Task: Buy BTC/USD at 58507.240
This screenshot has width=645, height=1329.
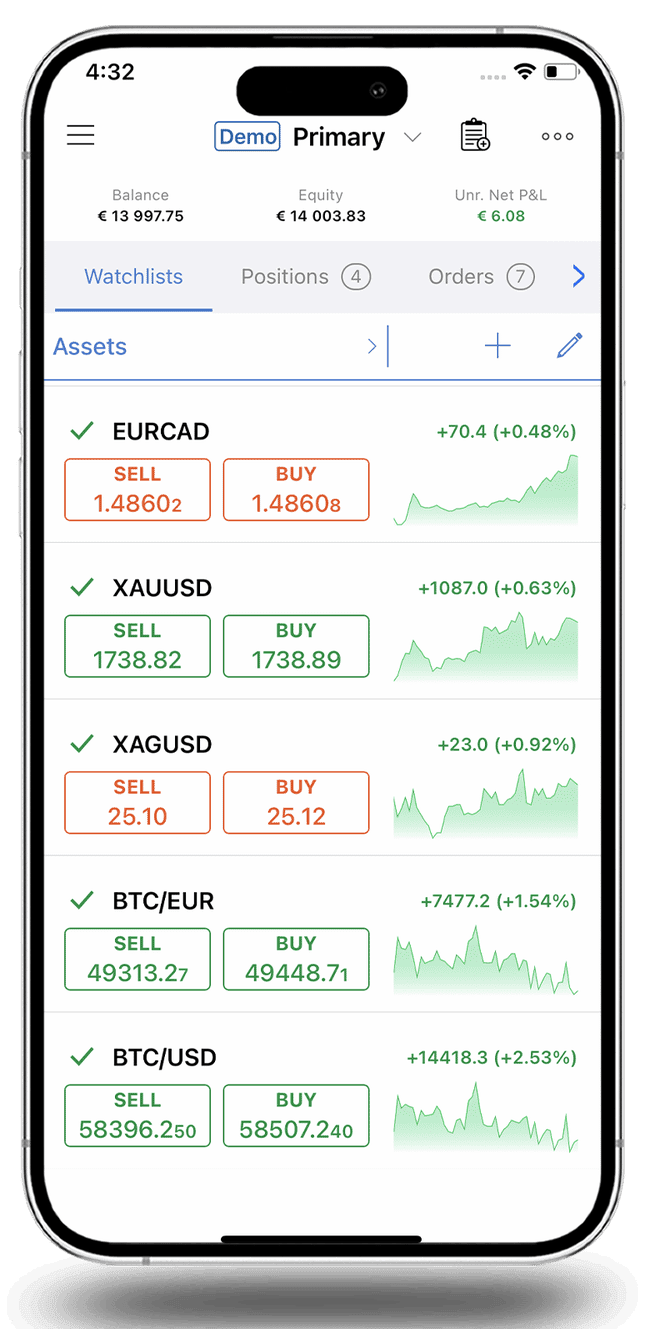Action: [x=296, y=1116]
